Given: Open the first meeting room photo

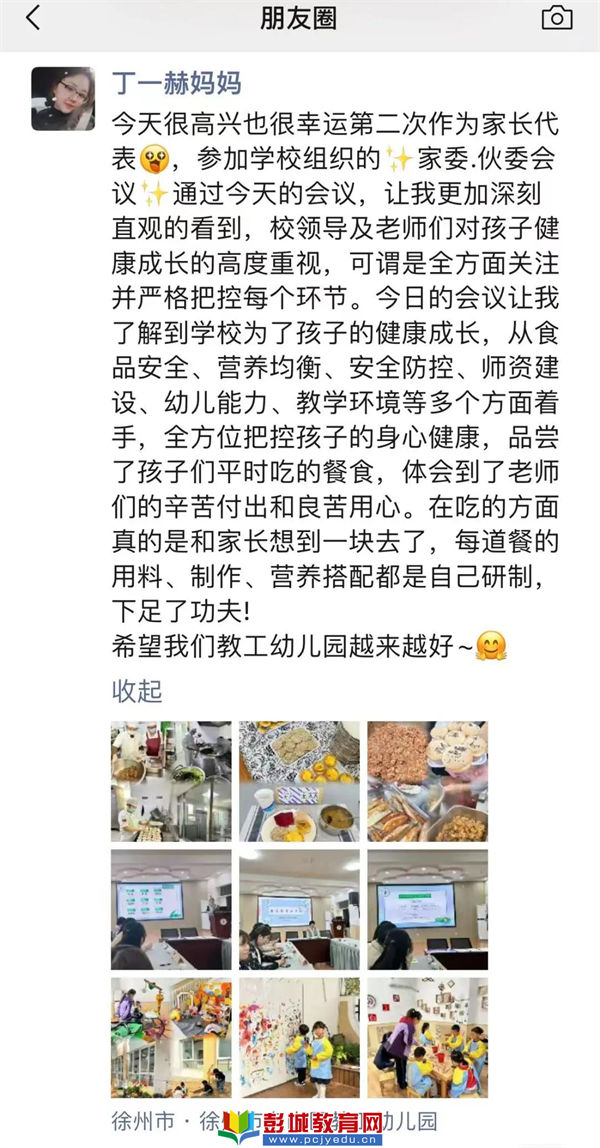Looking at the screenshot, I should 171,909.
